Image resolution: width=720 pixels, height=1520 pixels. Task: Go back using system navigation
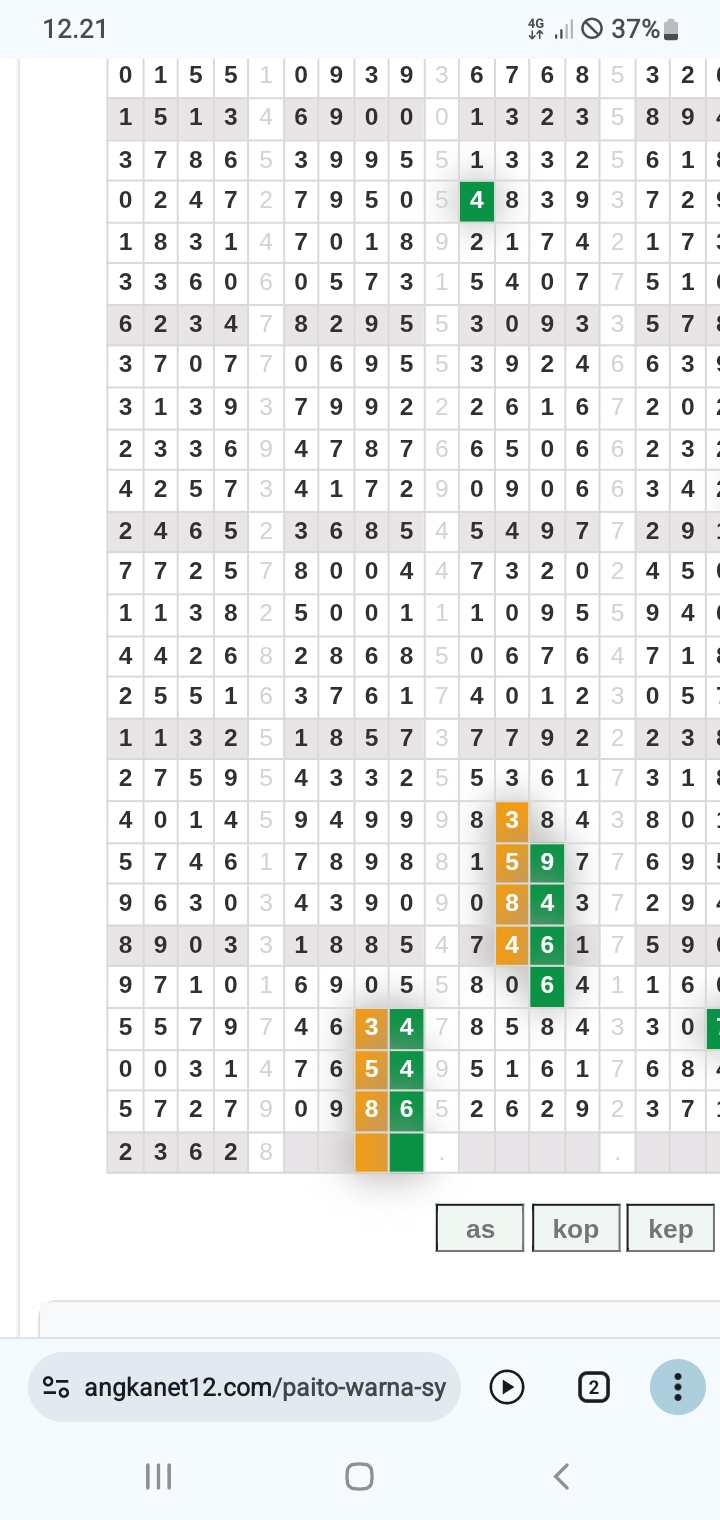point(562,1476)
